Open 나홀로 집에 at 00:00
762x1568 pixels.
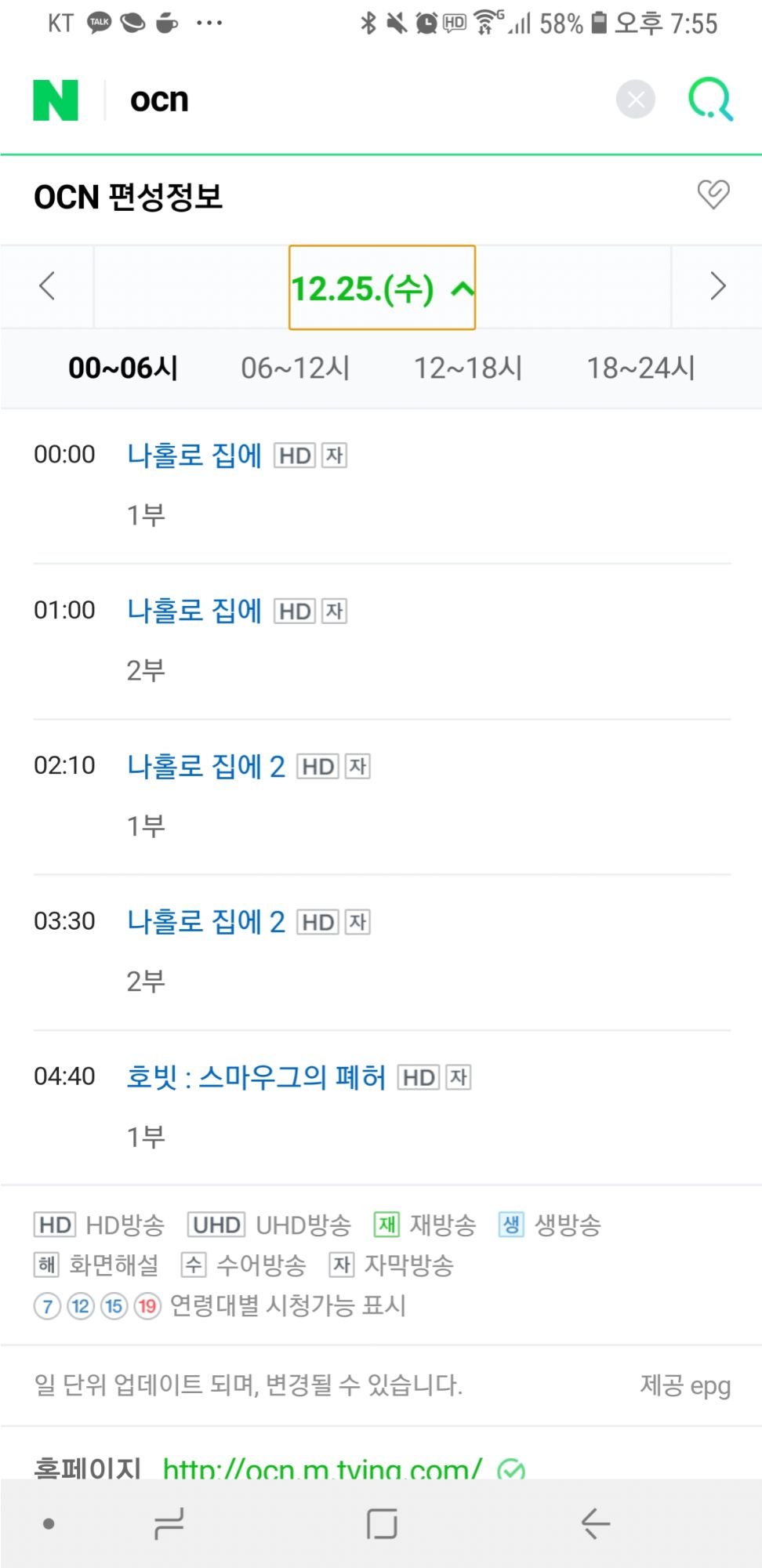point(194,455)
